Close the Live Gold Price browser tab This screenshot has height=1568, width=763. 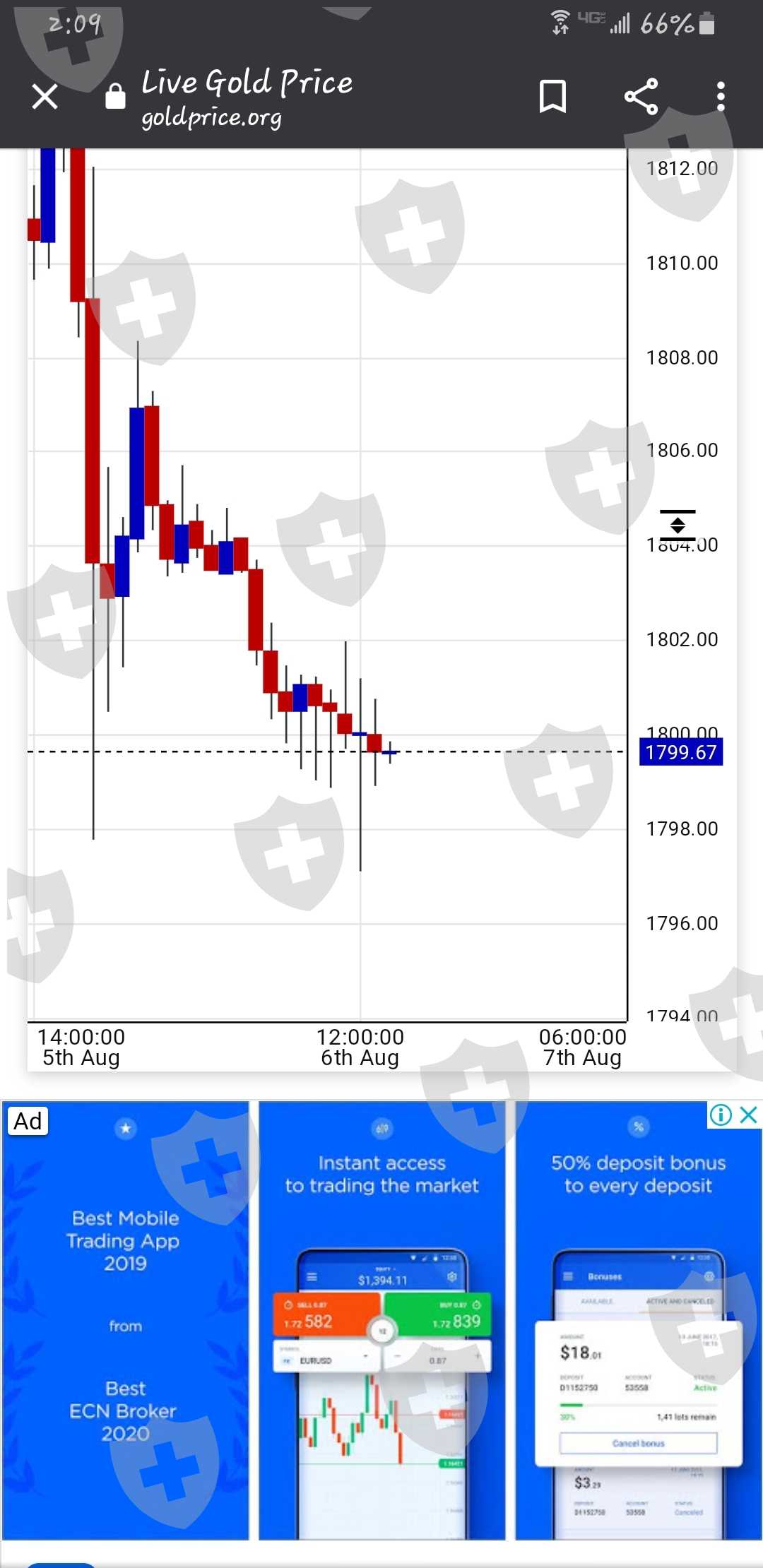45,96
